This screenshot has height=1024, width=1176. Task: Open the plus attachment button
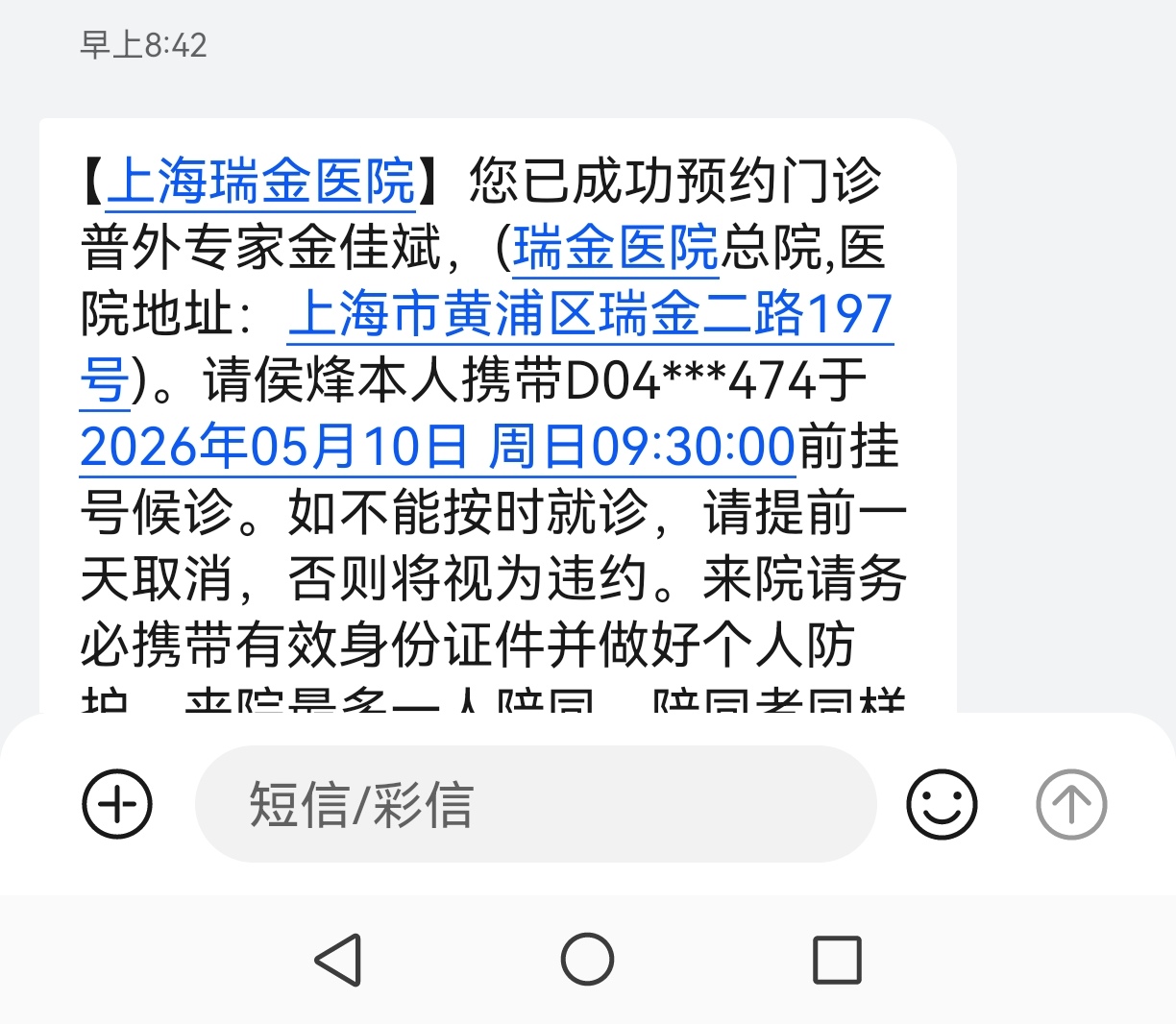click(x=117, y=804)
